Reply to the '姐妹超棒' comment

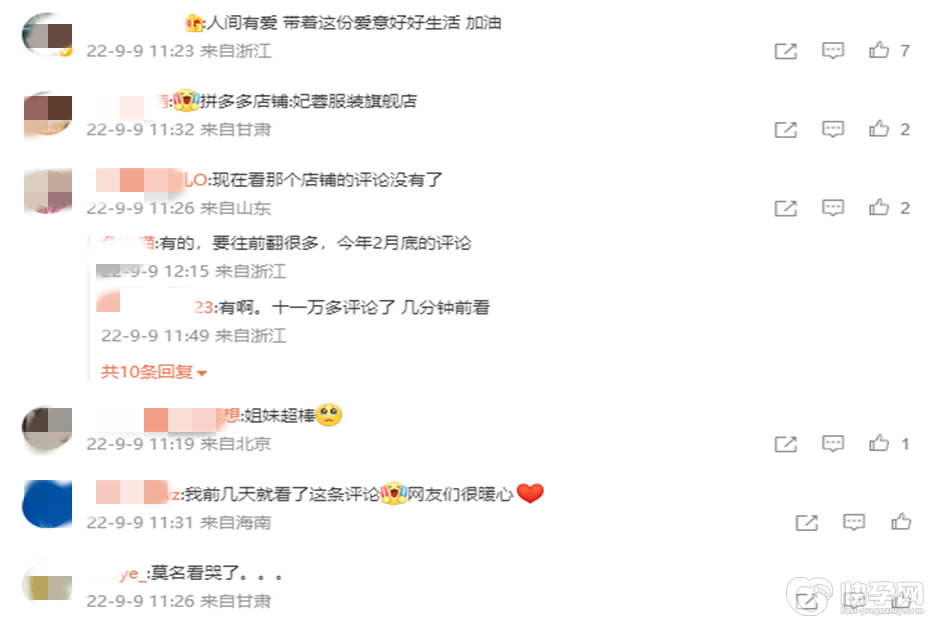(x=833, y=443)
